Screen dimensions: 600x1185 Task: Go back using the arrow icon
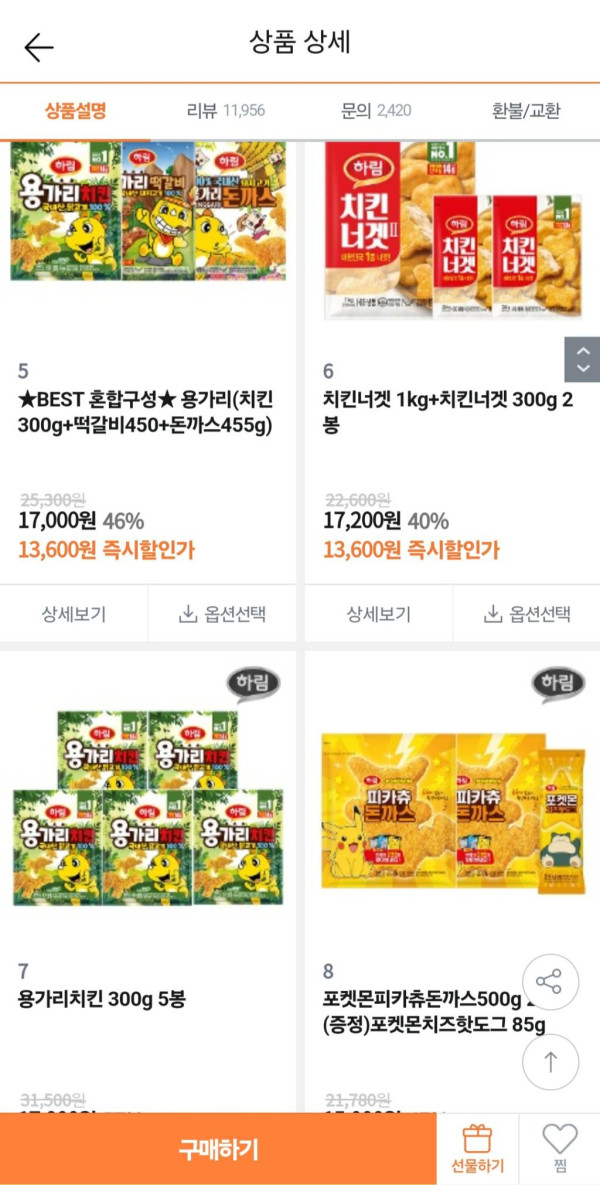[39, 47]
